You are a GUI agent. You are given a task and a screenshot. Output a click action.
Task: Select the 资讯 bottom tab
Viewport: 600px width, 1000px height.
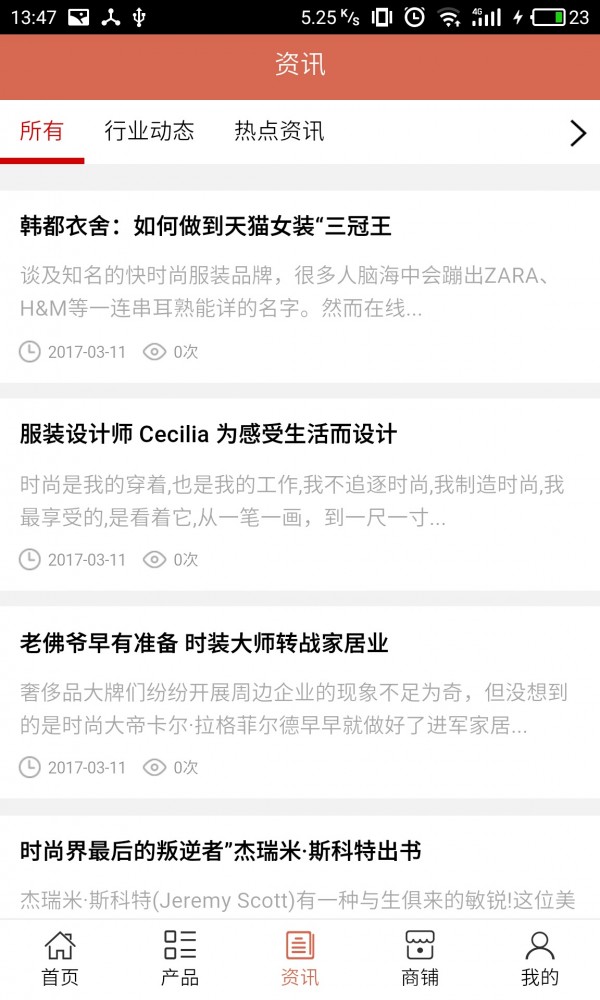coord(300,958)
